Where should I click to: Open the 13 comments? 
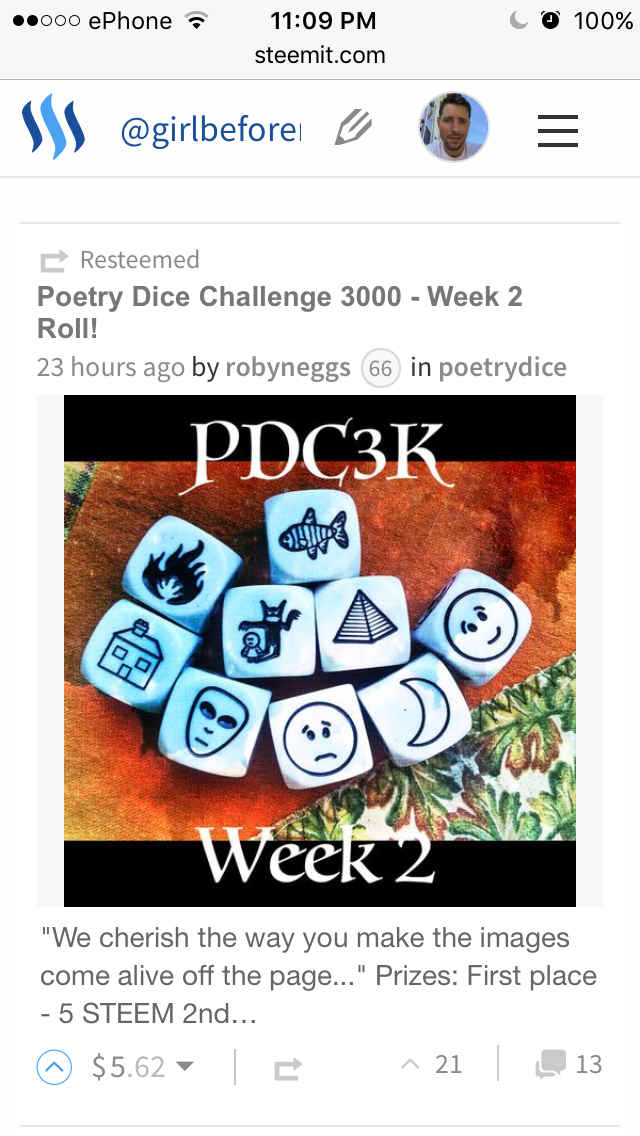[569, 1065]
